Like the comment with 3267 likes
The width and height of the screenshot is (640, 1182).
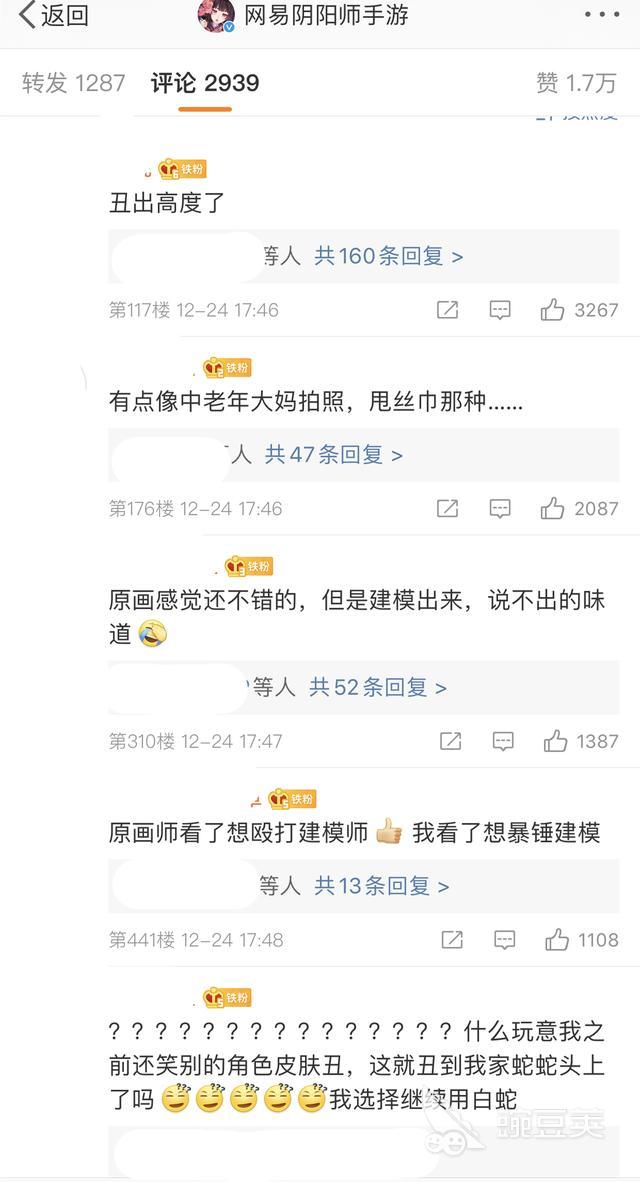coord(553,310)
